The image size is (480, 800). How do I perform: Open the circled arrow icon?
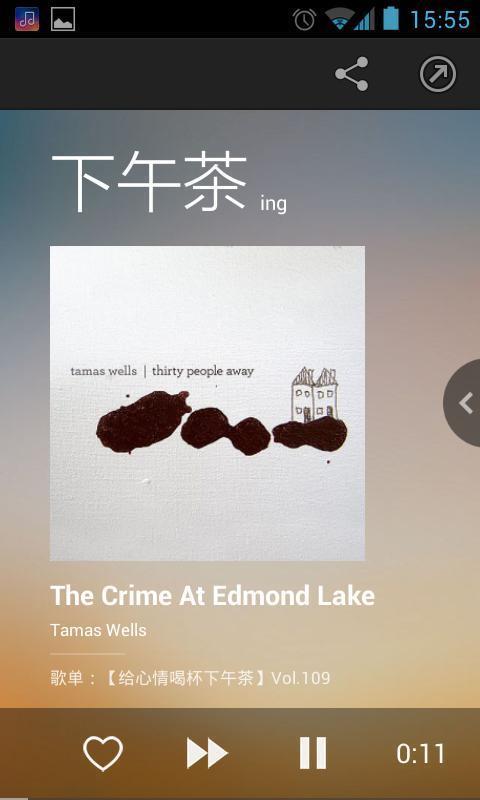pyautogui.click(x=438, y=74)
